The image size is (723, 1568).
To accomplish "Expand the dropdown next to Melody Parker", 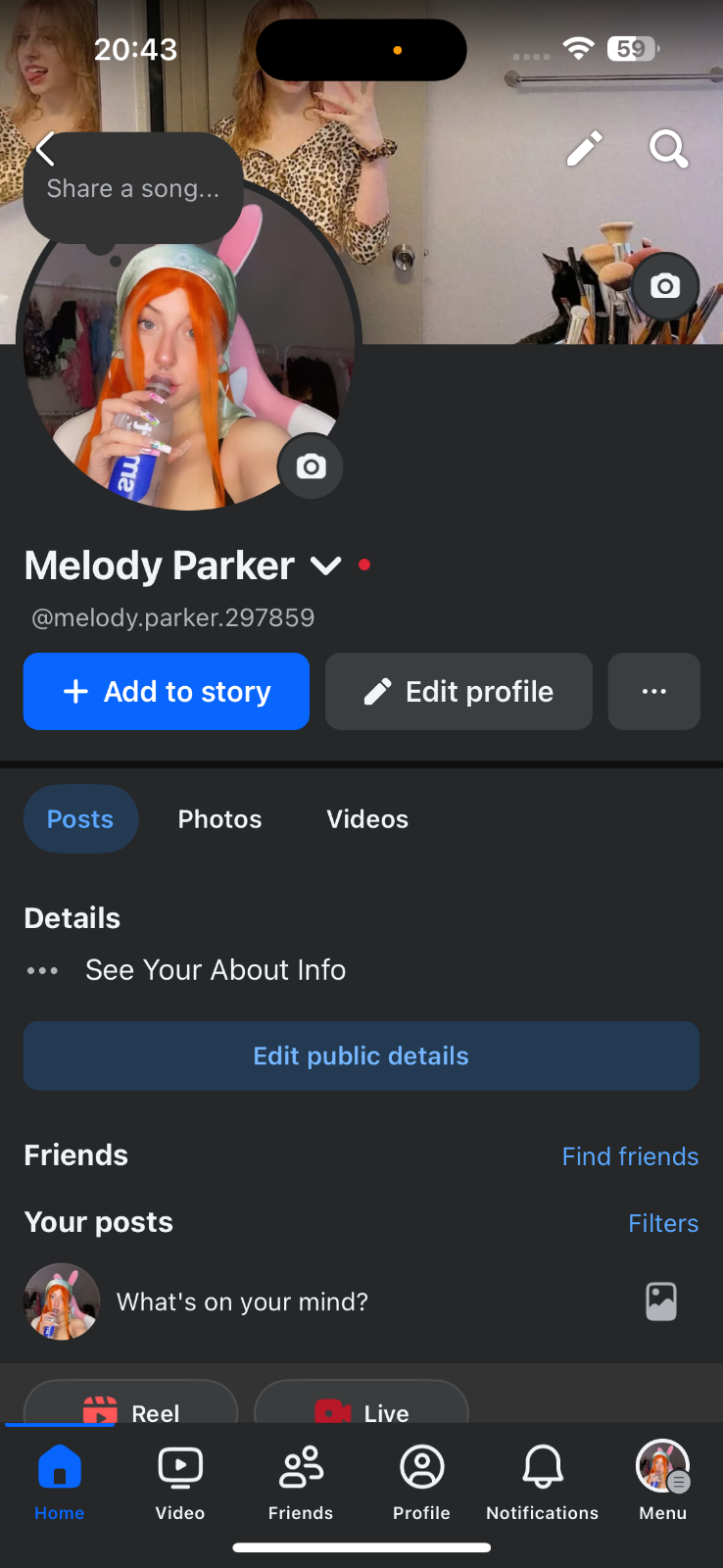I will 325,565.
